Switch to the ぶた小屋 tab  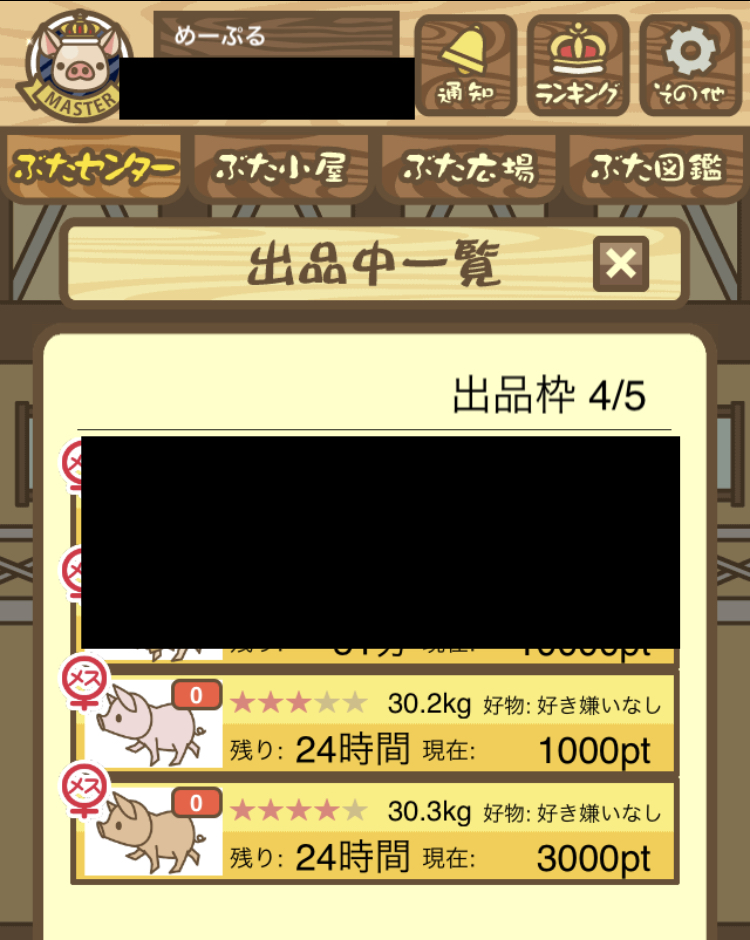pos(281,168)
